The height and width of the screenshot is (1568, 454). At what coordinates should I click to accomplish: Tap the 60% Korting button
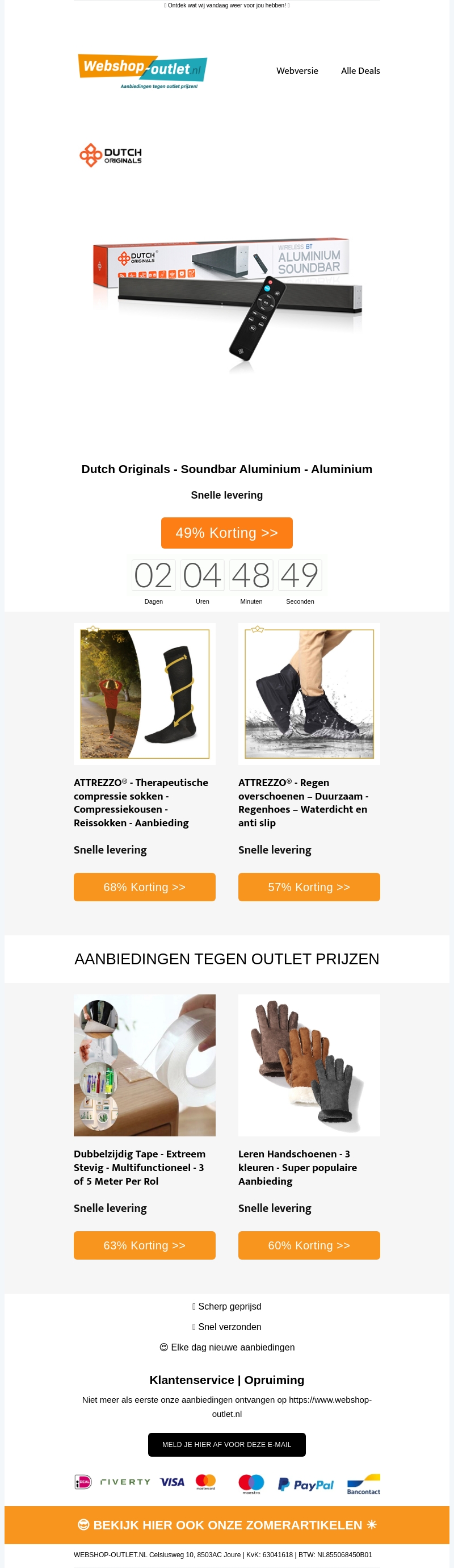(309, 1245)
